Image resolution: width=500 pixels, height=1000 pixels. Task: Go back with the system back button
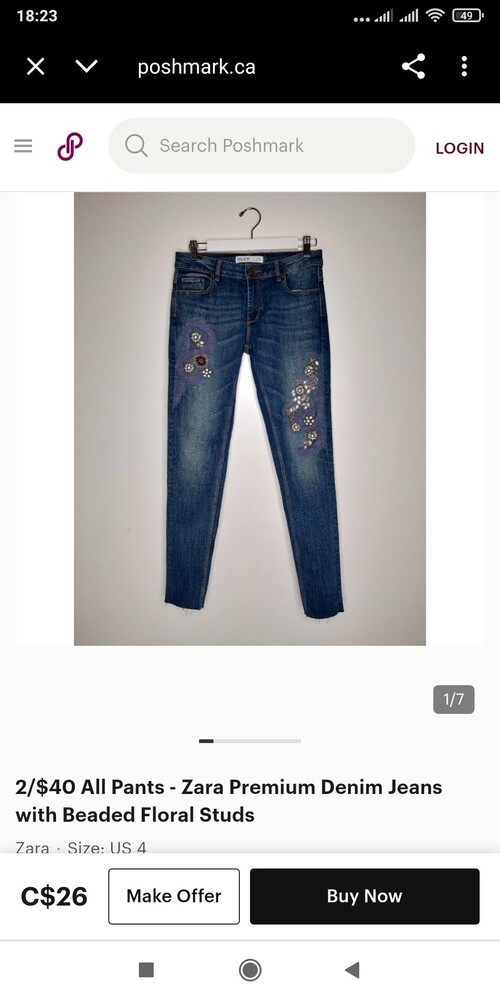351,970
